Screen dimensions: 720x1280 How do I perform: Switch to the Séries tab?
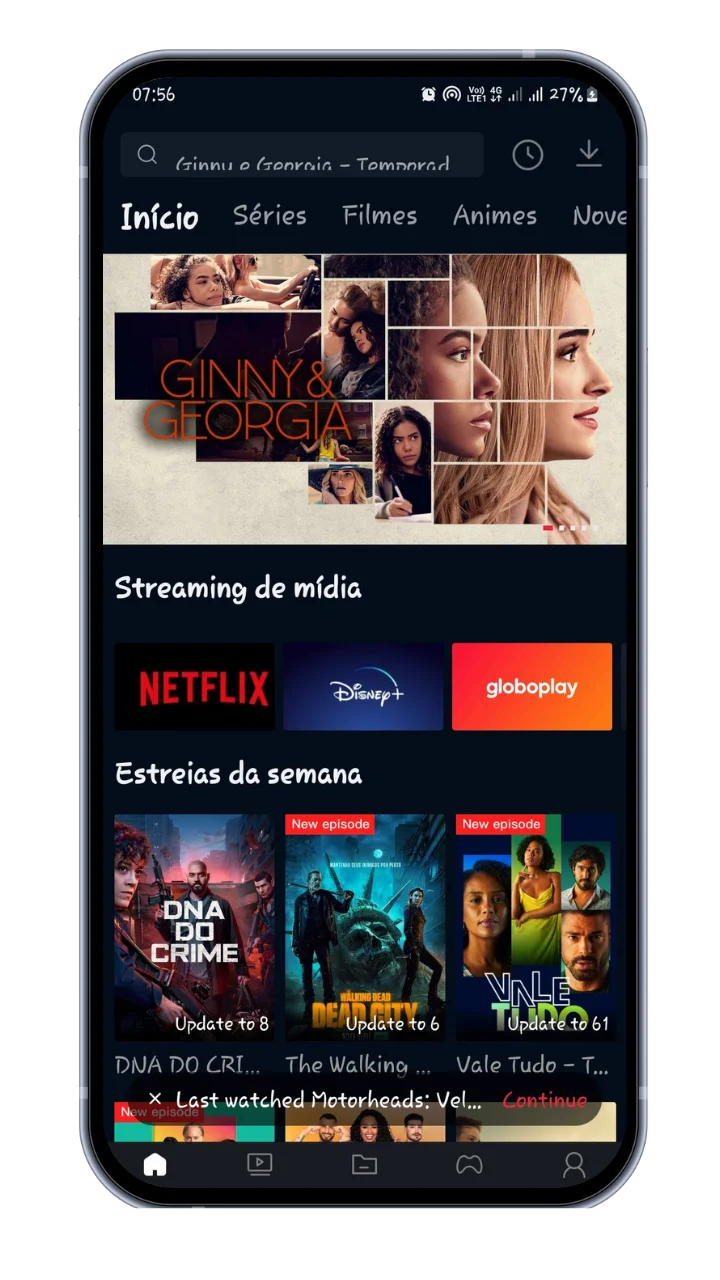click(269, 215)
